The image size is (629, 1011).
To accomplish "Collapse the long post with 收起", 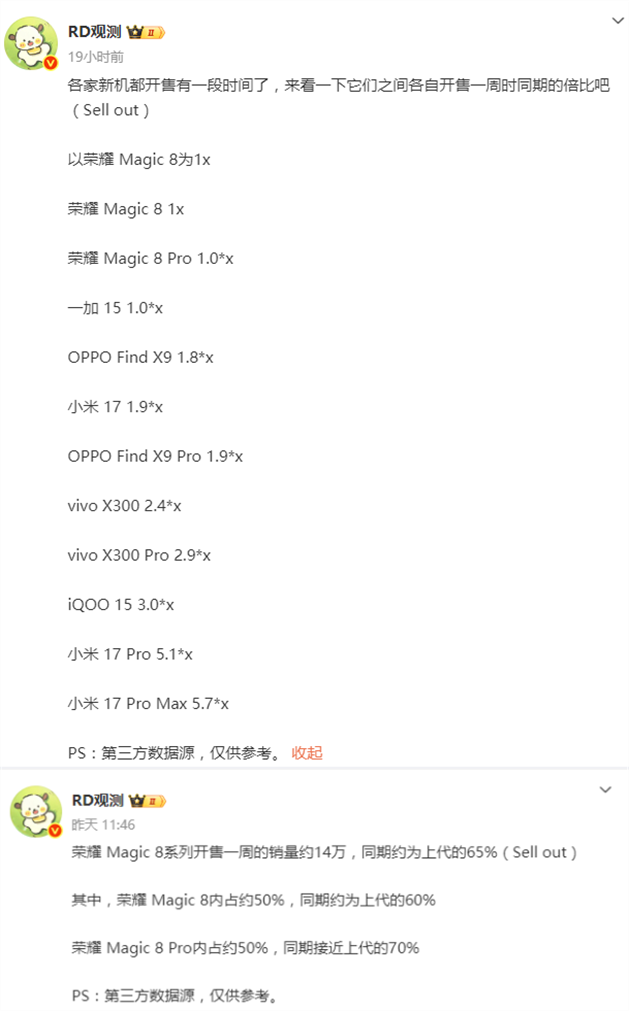I will pyautogui.click(x=307, y=753).
